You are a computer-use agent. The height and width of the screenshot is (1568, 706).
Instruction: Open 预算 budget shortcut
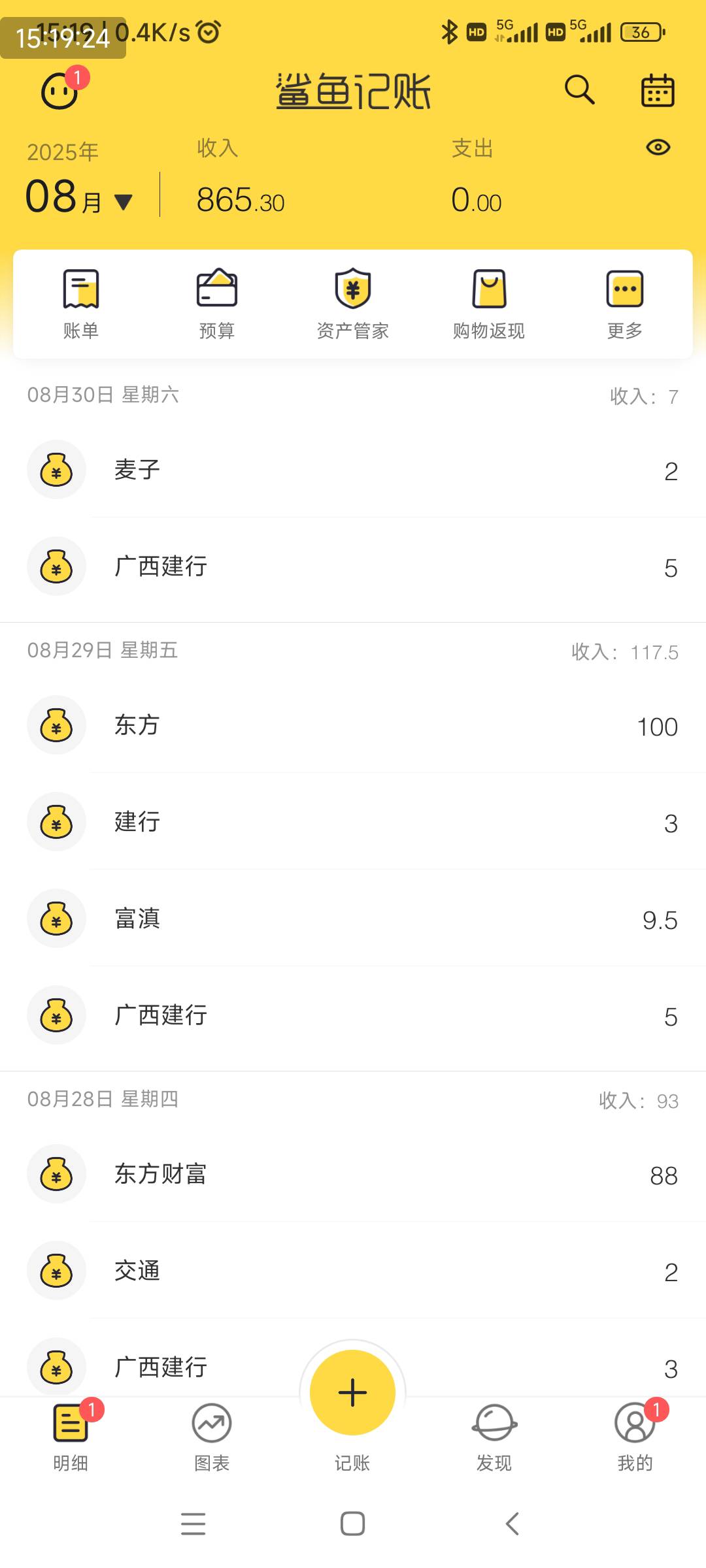coord(217,304)
